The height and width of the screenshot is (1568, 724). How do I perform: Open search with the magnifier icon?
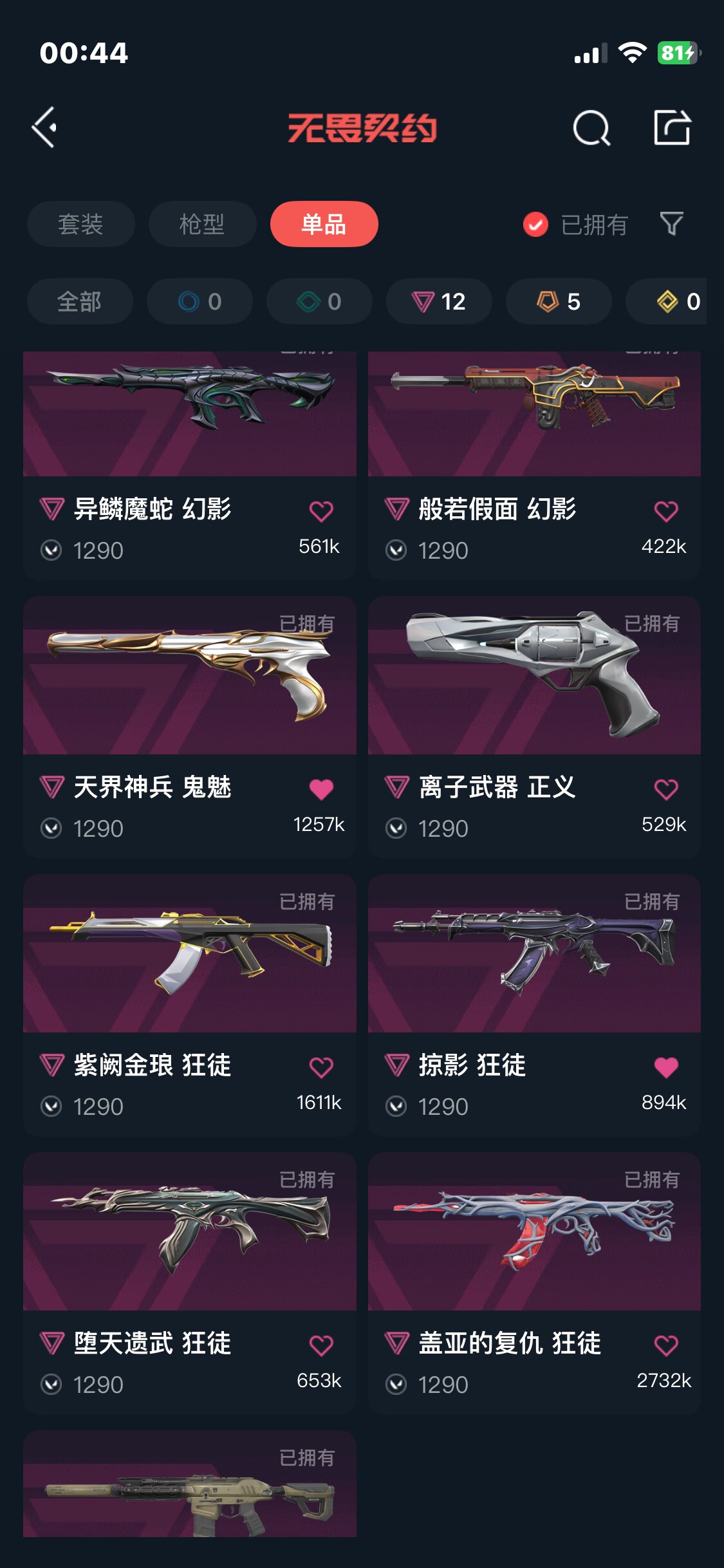[591, 127]
